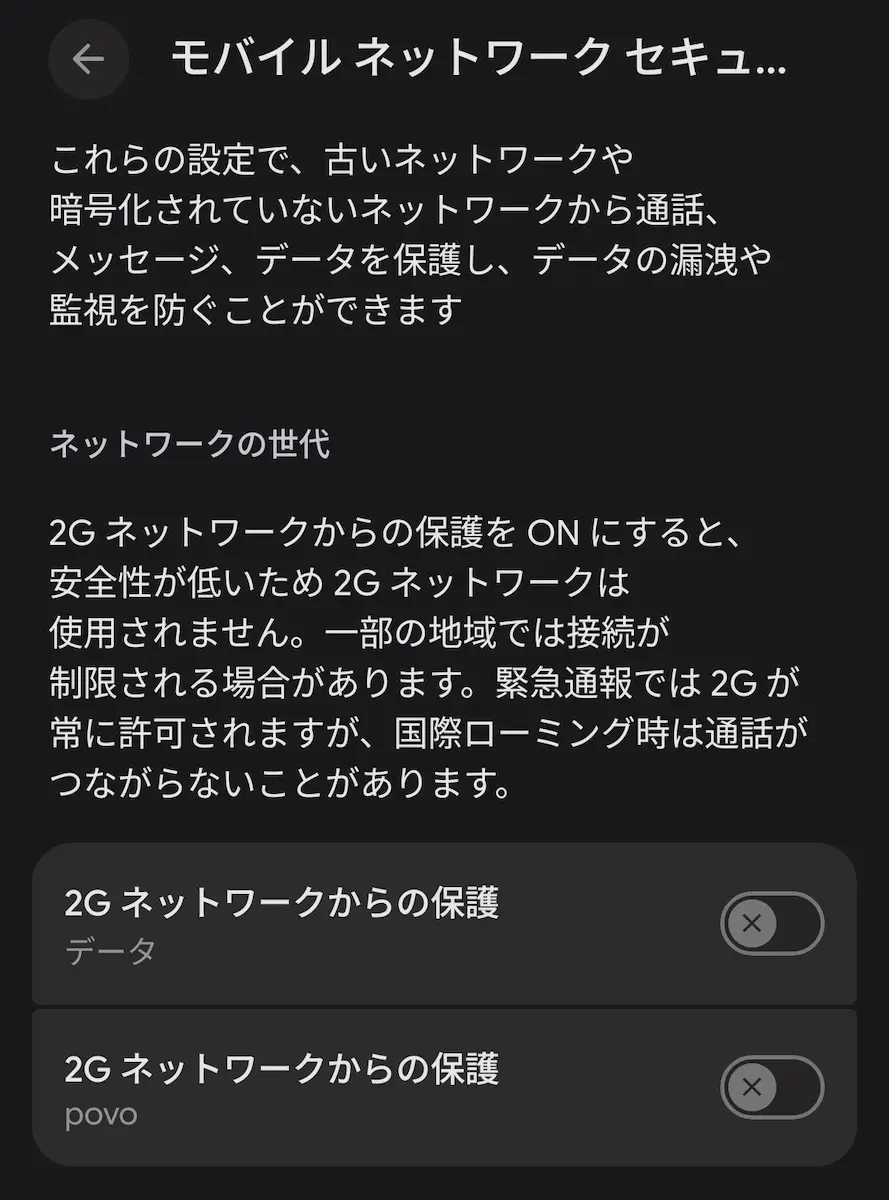
Task: Go back using the arrow button
Action: point(88,60)
